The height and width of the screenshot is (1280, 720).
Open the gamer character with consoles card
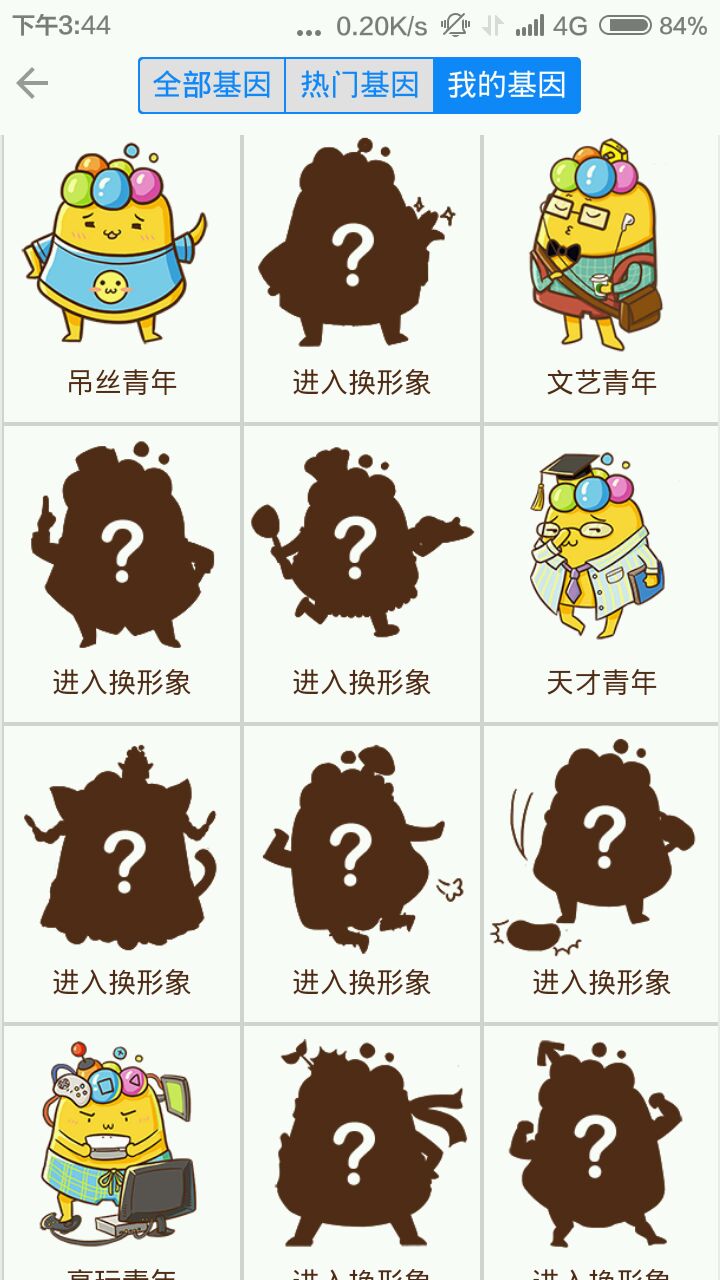pos(122,1150)
